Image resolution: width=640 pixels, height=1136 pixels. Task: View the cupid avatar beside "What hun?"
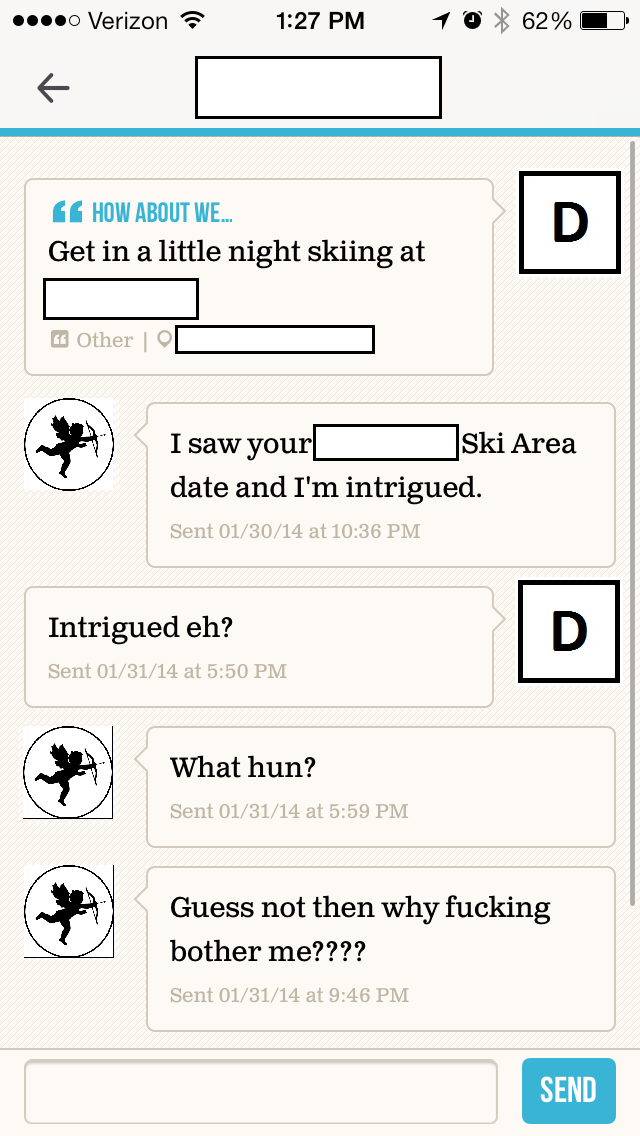pos(68,773)
